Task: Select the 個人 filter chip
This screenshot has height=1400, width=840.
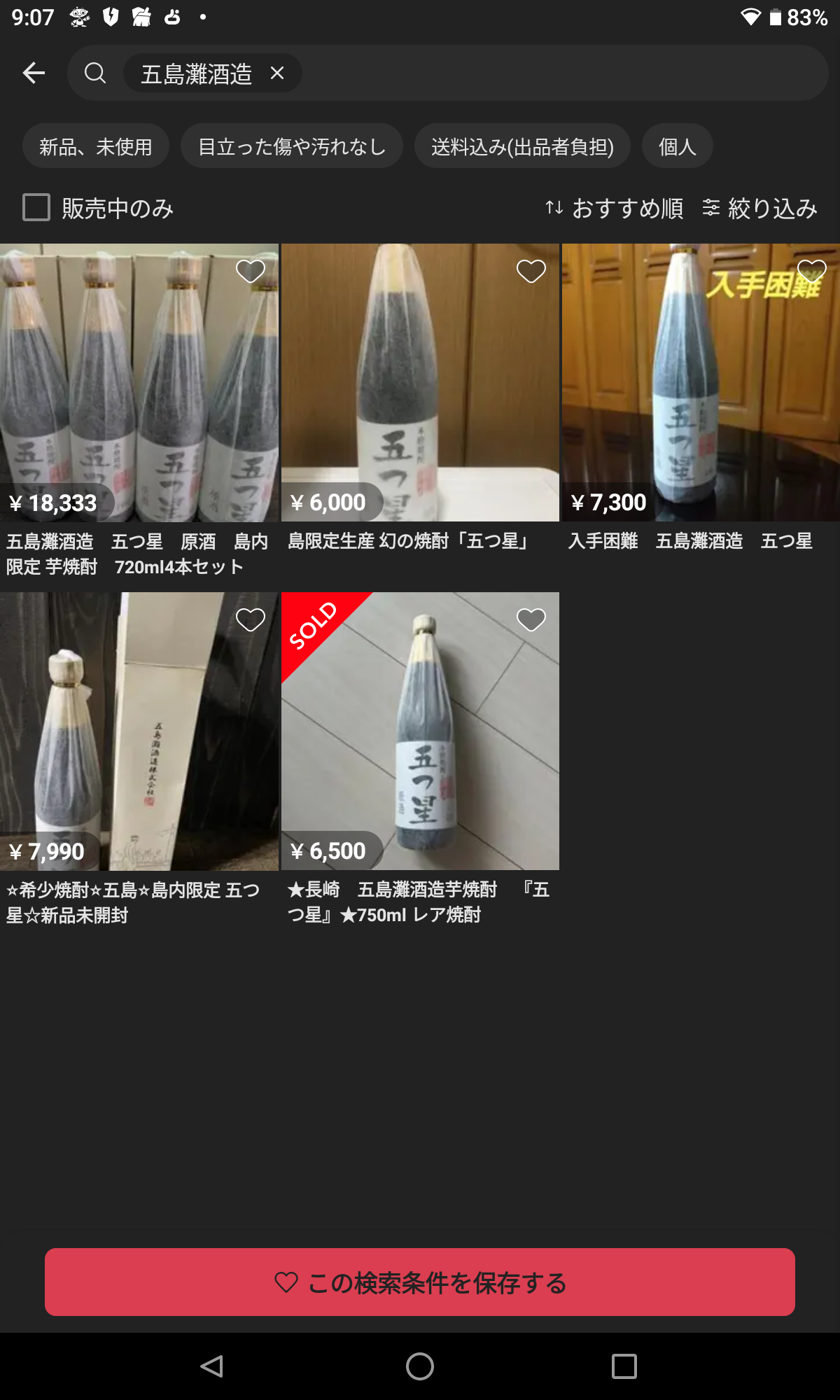Action: pos(677,146)
